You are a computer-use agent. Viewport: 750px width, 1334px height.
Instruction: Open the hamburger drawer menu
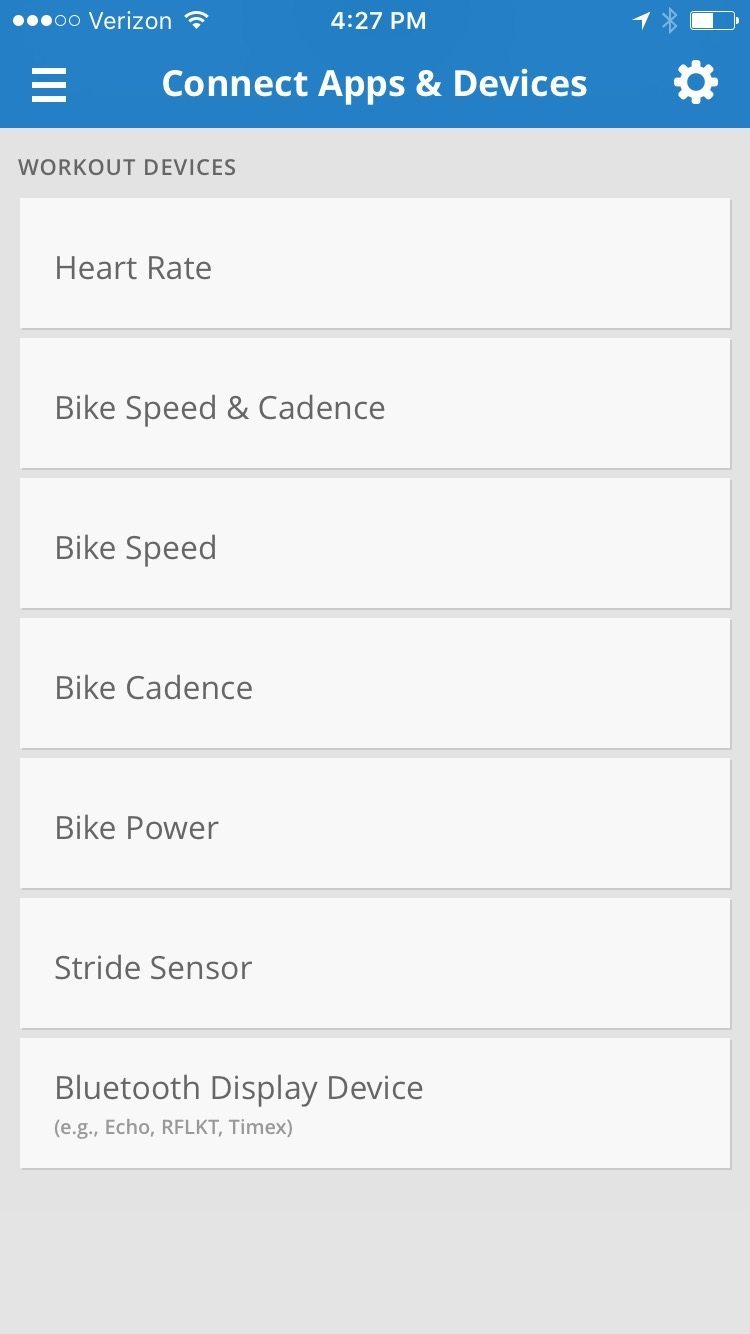(x=48, y=85)
